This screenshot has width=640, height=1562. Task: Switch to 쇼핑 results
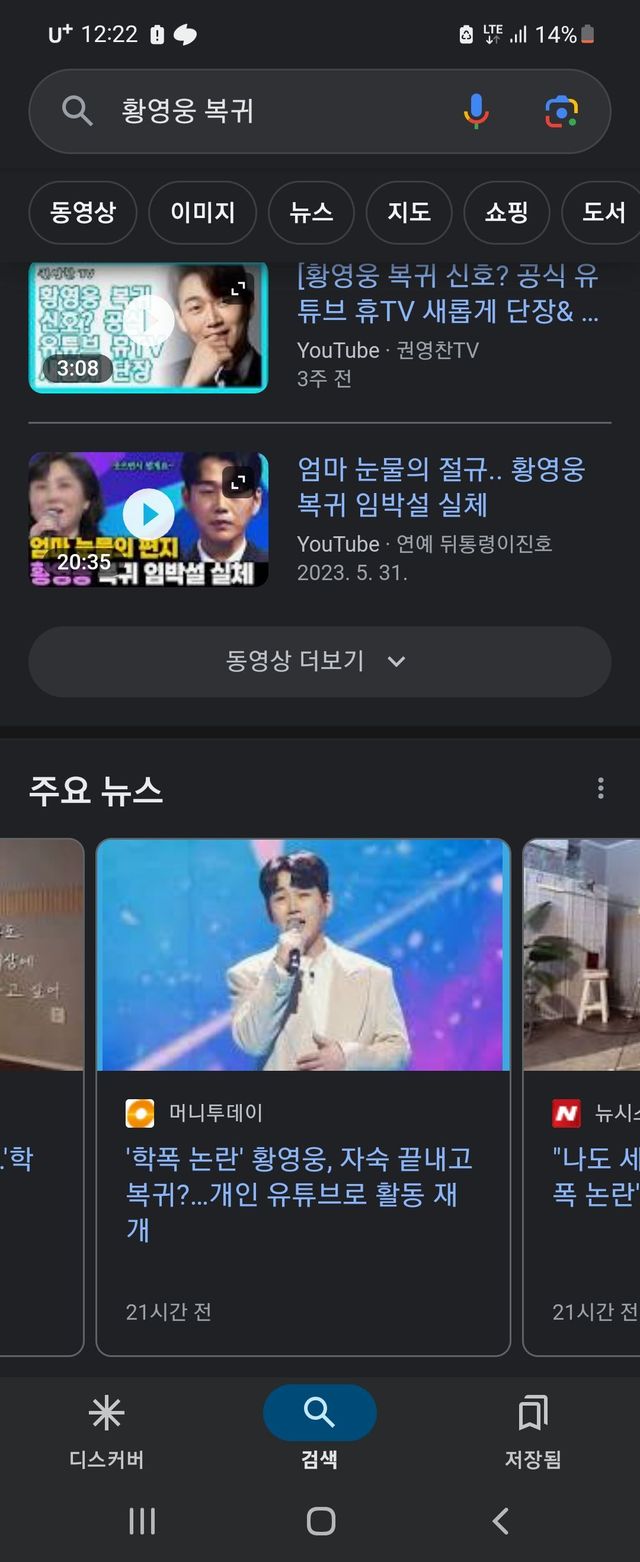point(506,212)
